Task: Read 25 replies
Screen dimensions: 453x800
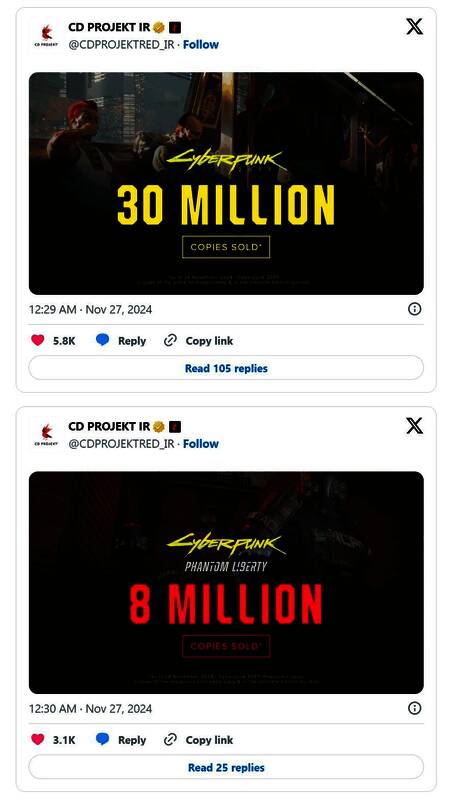Action: pyautogui.click(x=226, y=767)
